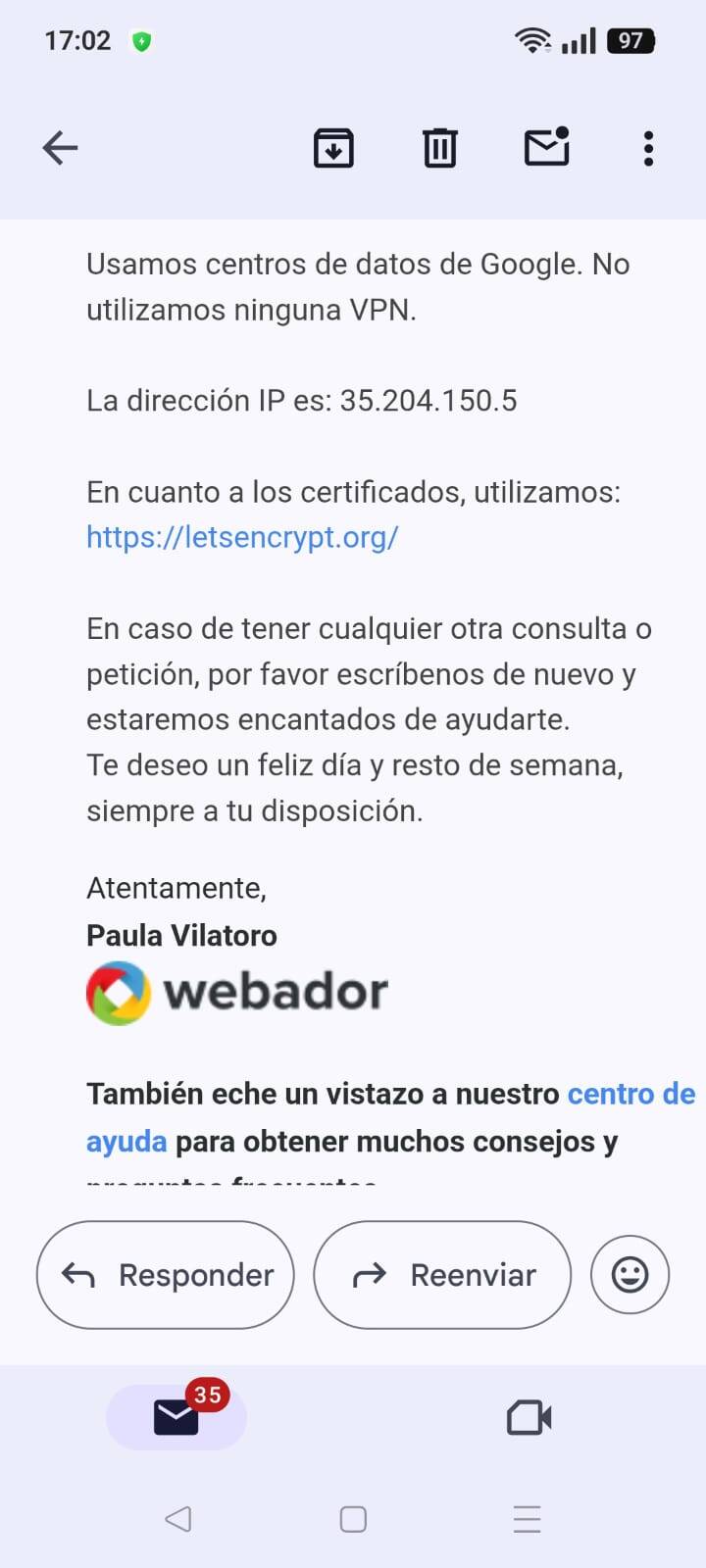
Task: Delete this email
Action: (x=439, y=148)
